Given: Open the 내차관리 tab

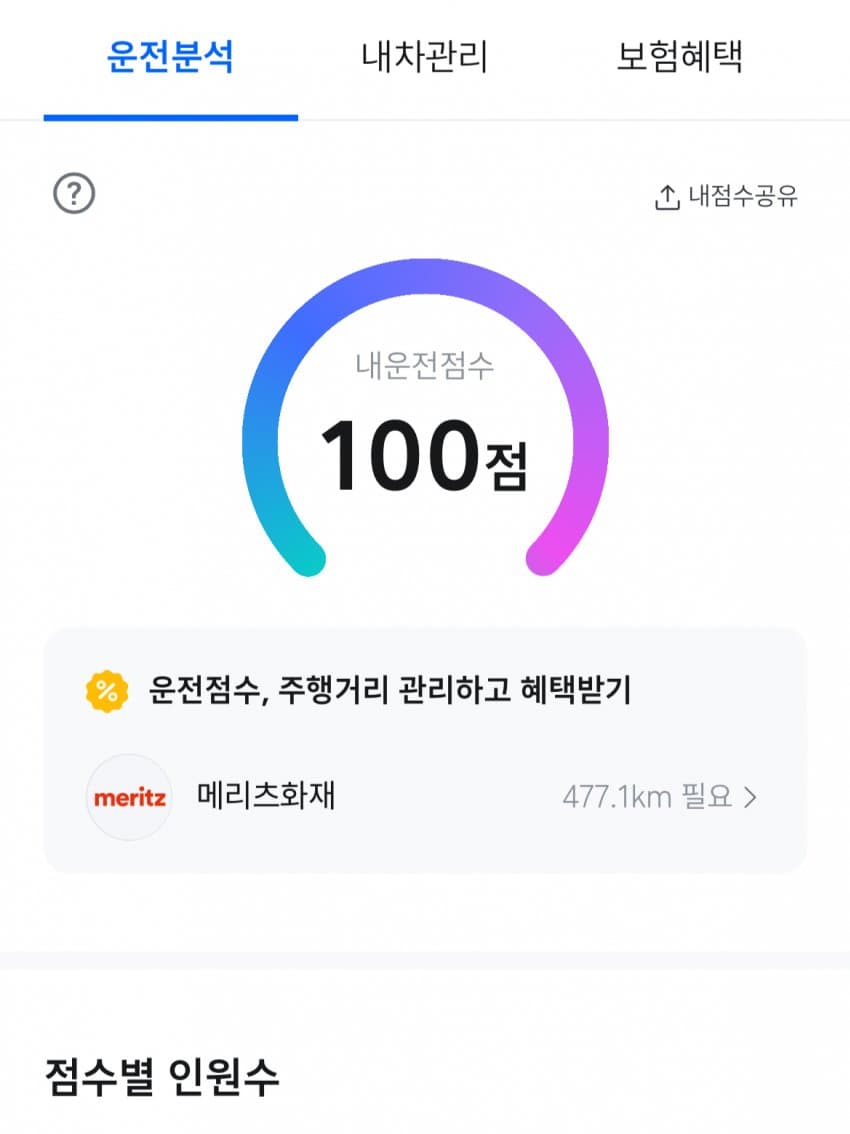Looking at the screenshot, I should pos(424,57).
